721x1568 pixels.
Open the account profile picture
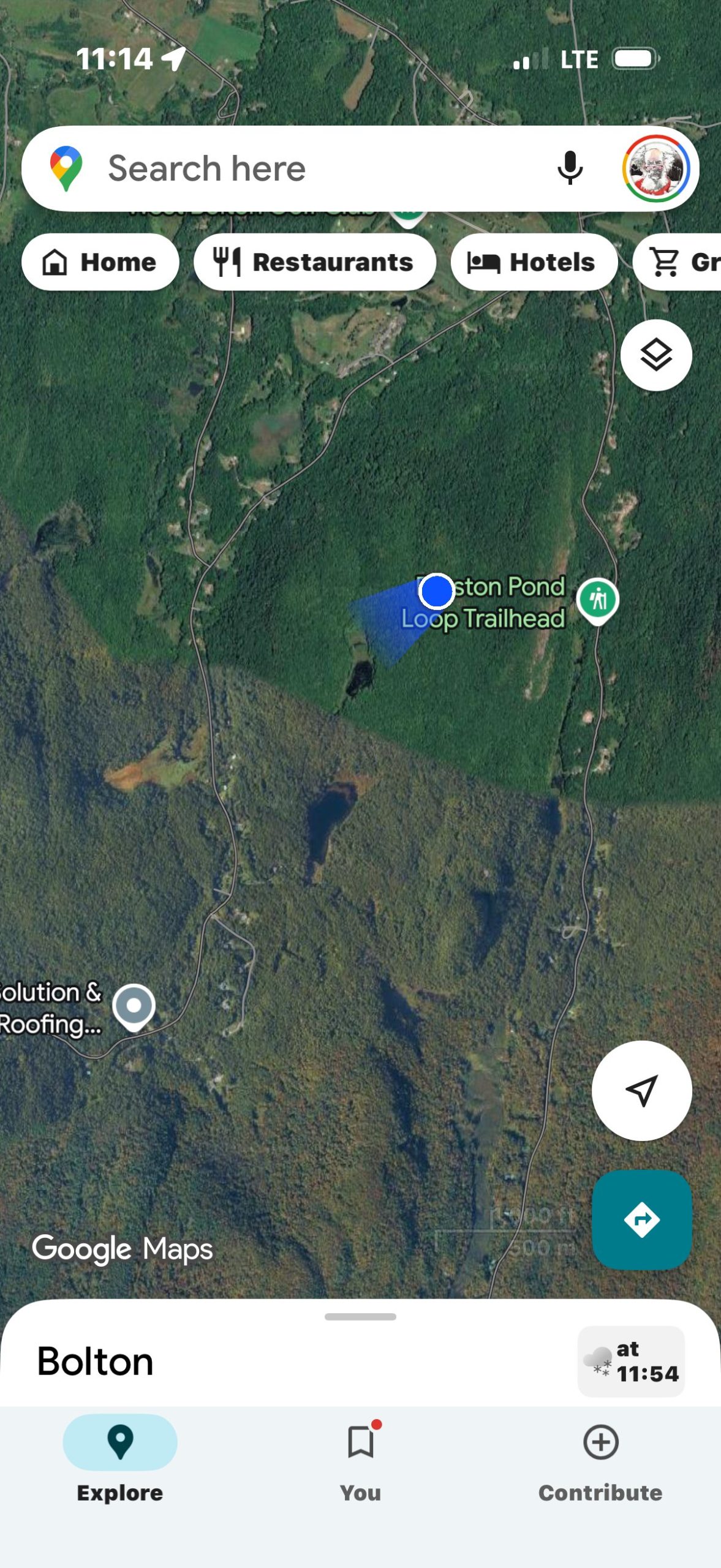(x=656, y=168)
